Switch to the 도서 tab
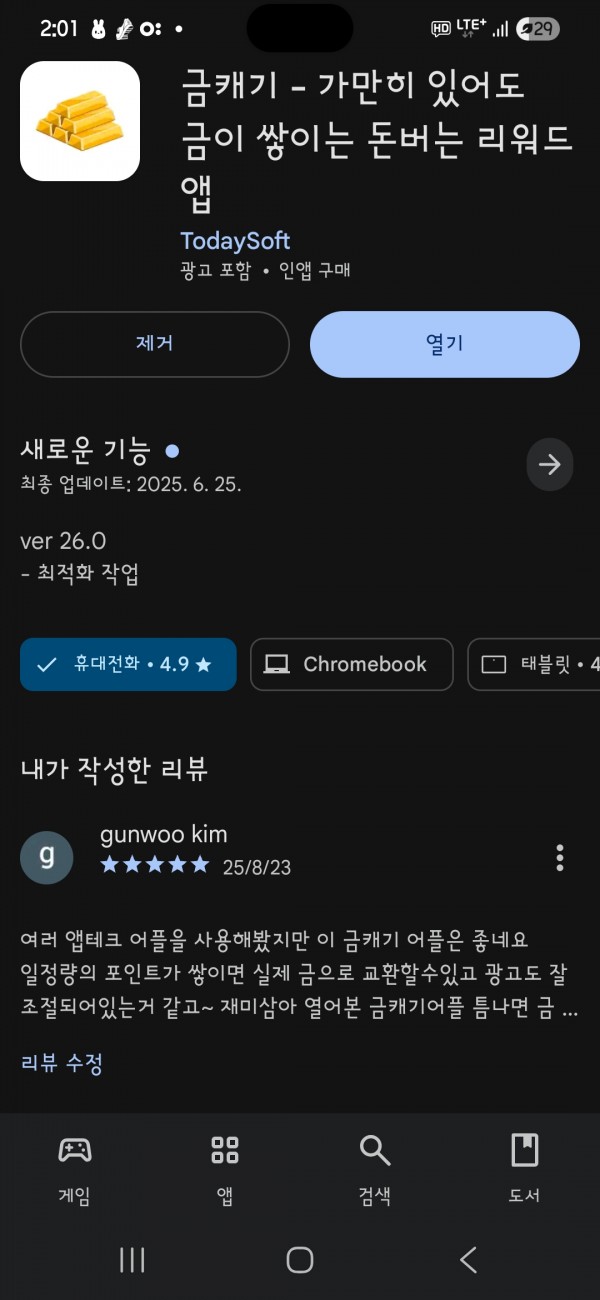The height and width of the screenshot is (1300, 600). (x=525, y=1169)
